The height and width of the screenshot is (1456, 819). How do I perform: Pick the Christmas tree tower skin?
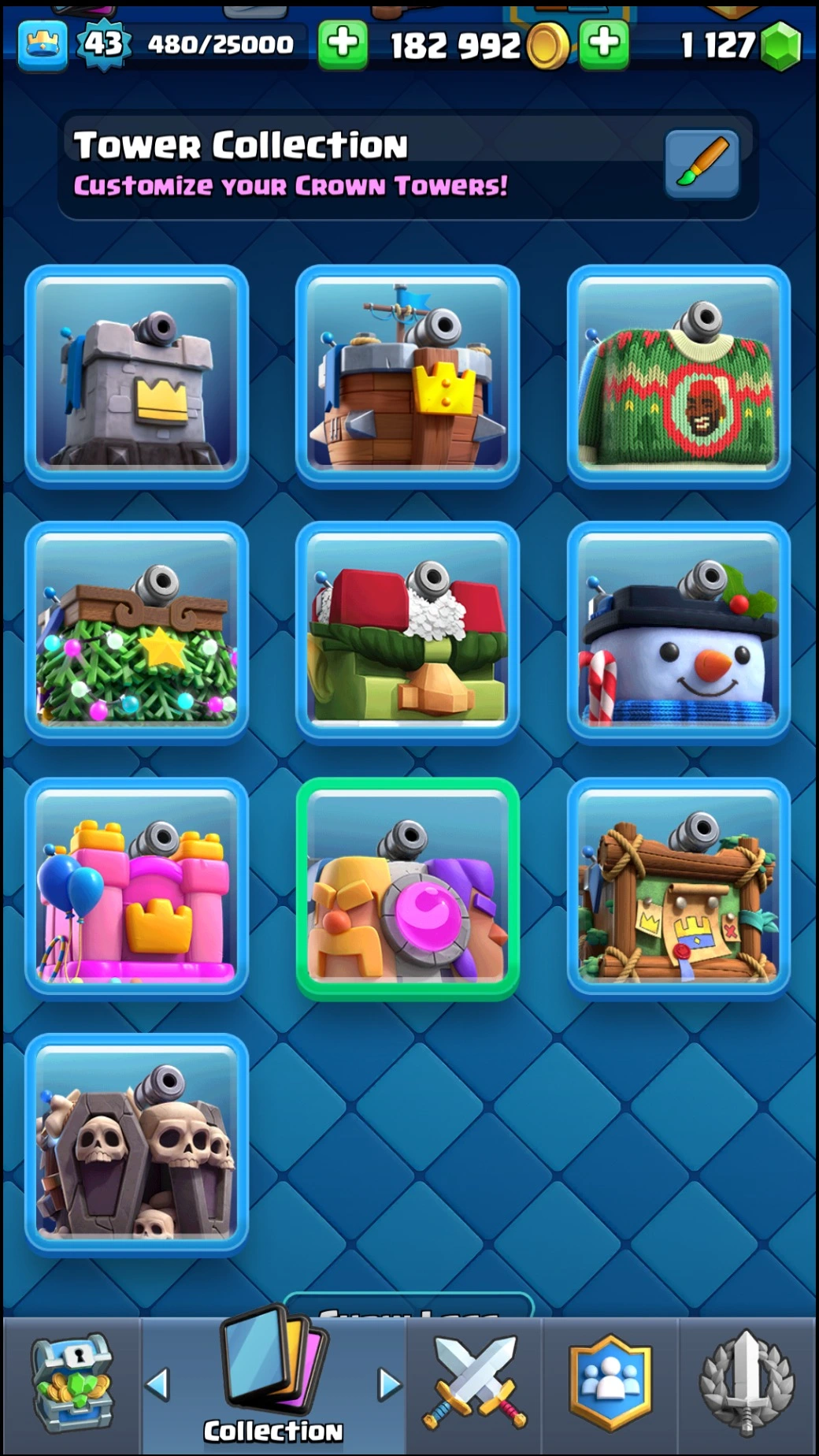tap(136, 632)
